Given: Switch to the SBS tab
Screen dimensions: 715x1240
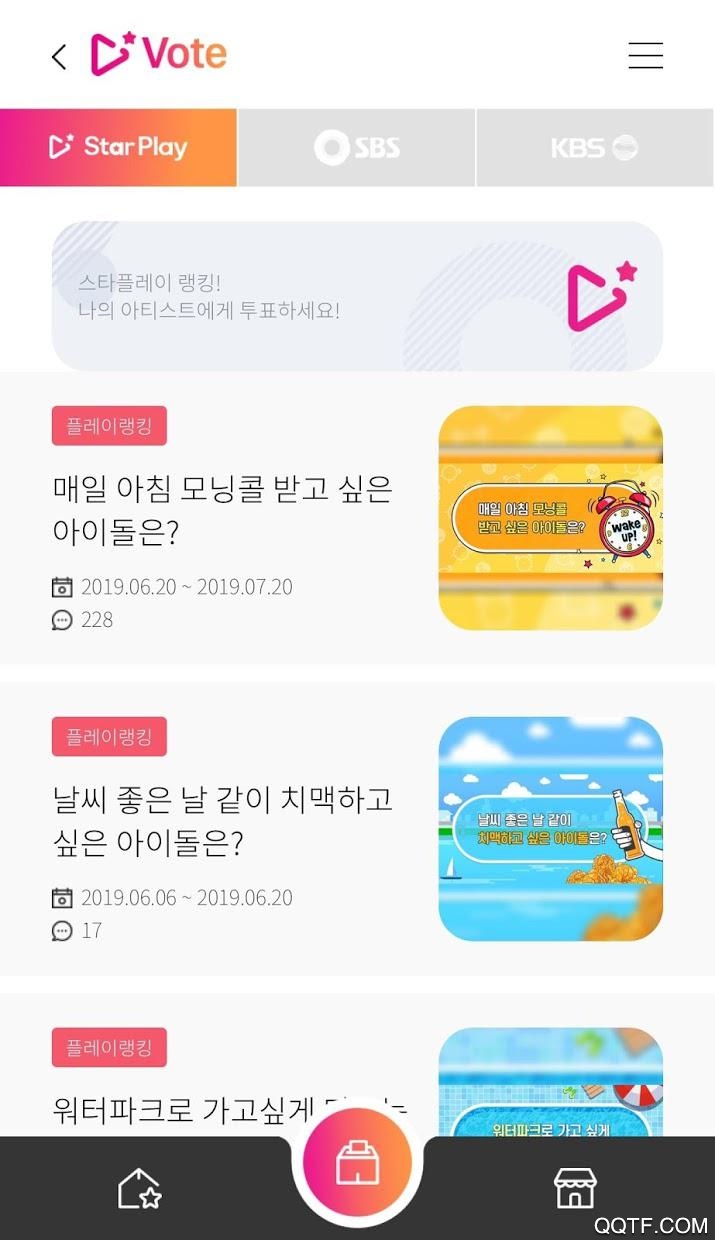Looking at the screenshot, I should pos(357,148).
